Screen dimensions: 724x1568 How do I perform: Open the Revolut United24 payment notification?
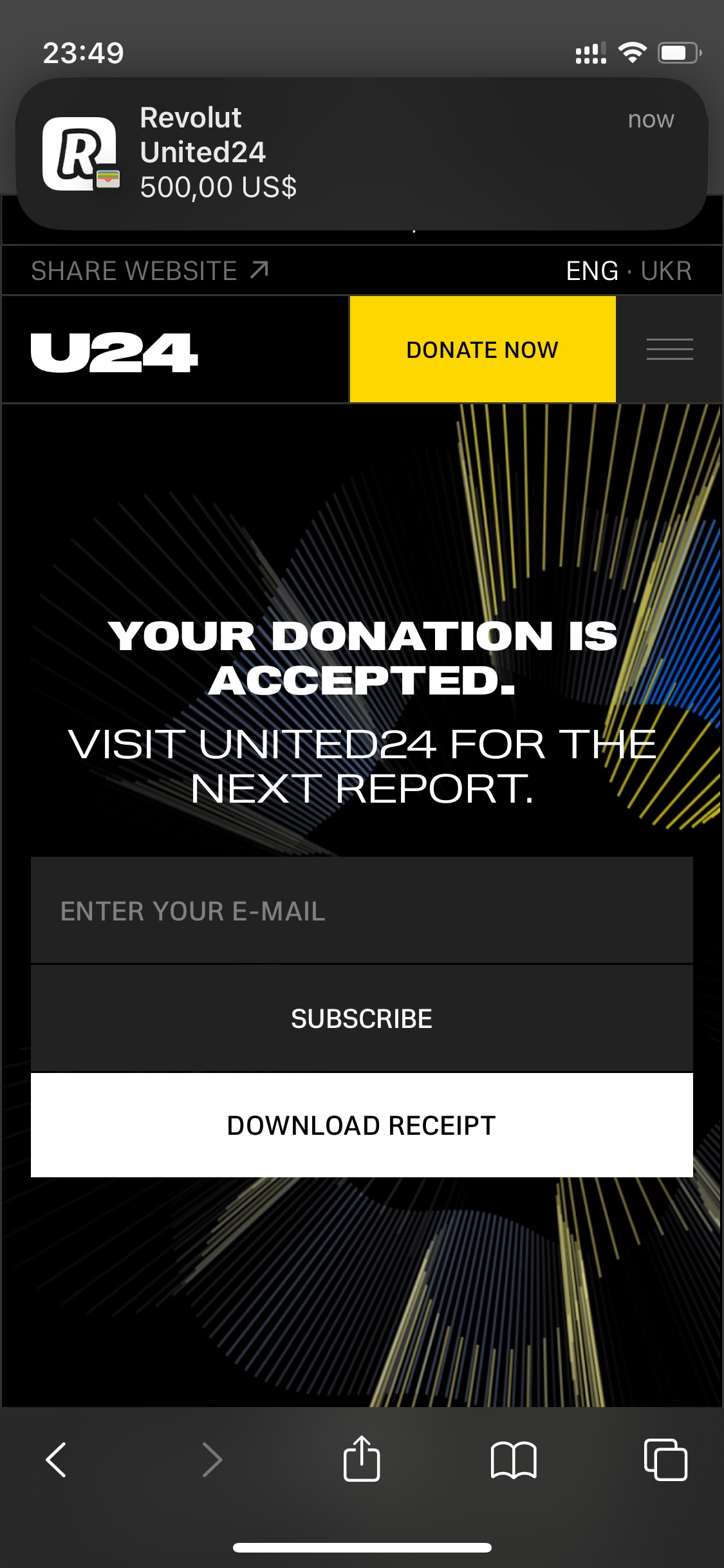coord(362,154)
